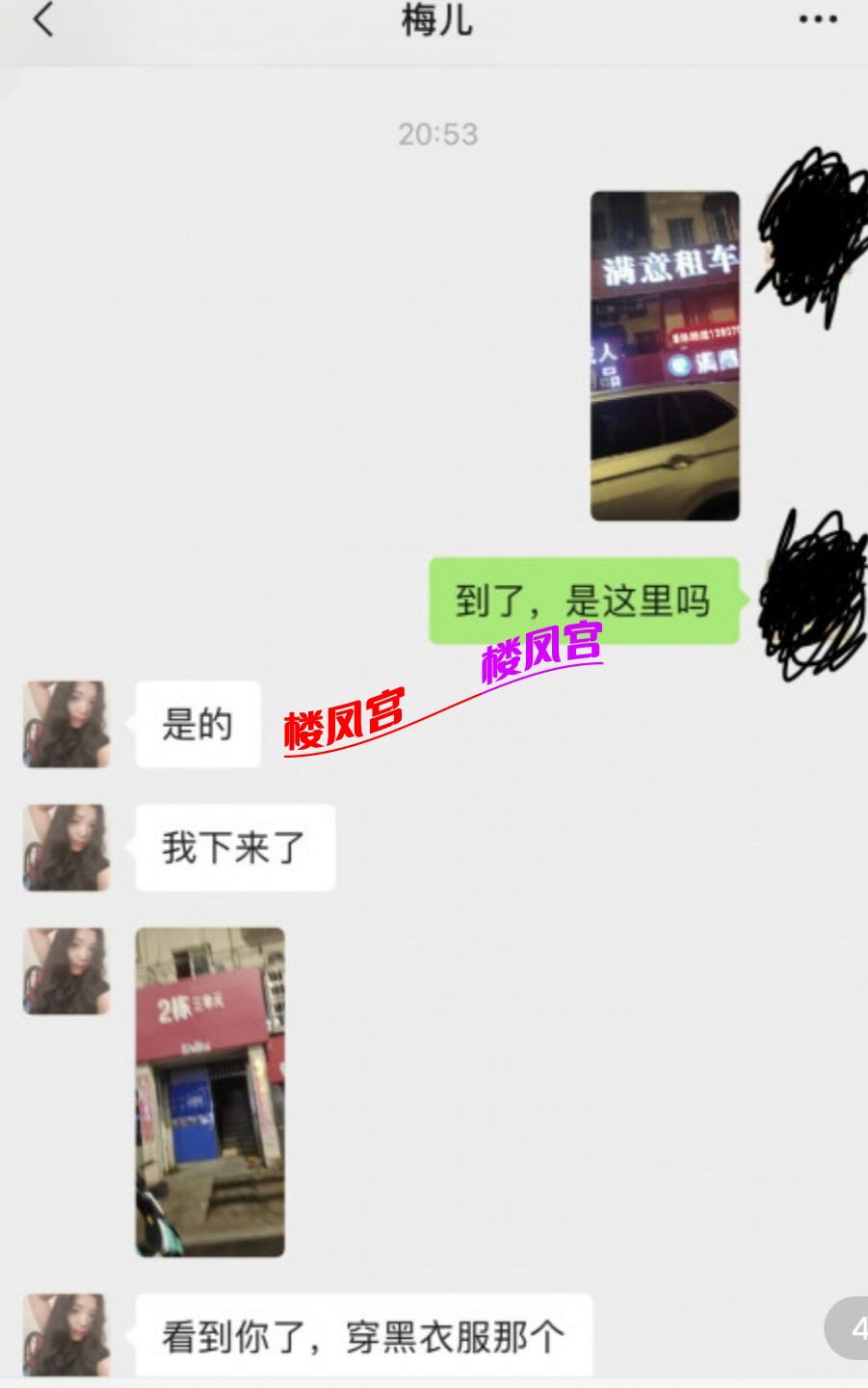Open the three-dot chat options menu
Image resolution: width=868 pixels, height=1388 pixels.
[x=817, y=19]
